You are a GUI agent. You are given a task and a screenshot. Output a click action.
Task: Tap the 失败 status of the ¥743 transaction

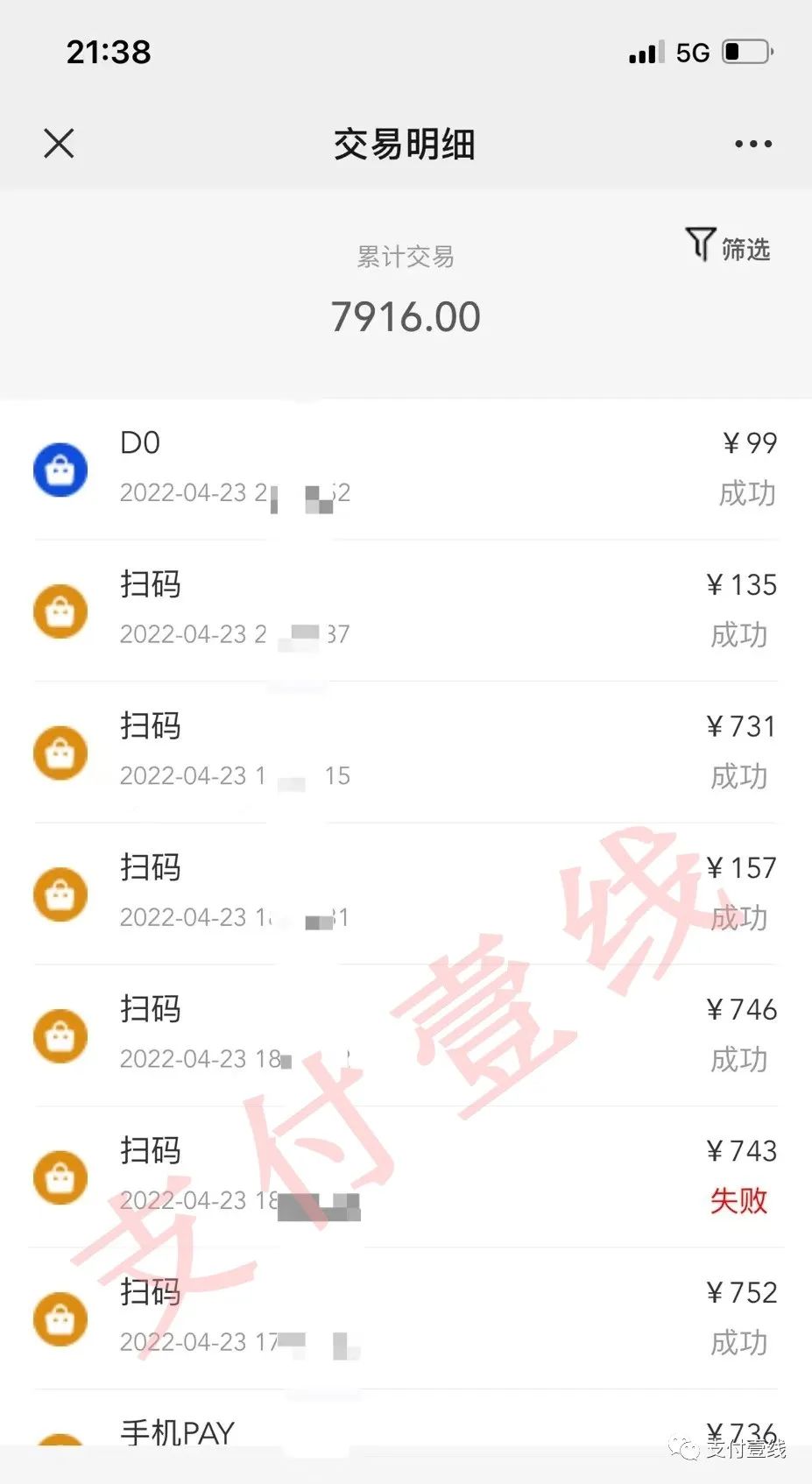(739, 1201)
